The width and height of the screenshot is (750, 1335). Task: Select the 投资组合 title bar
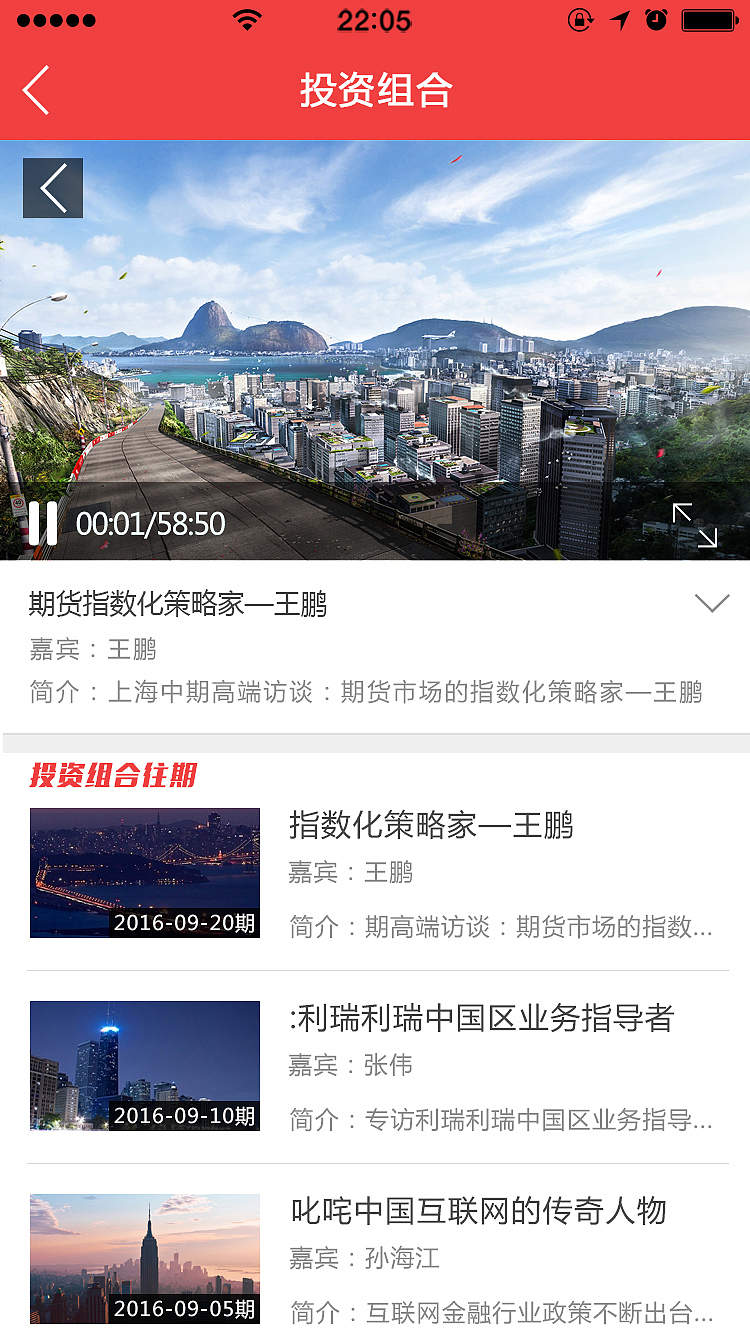tap(375, 90)
